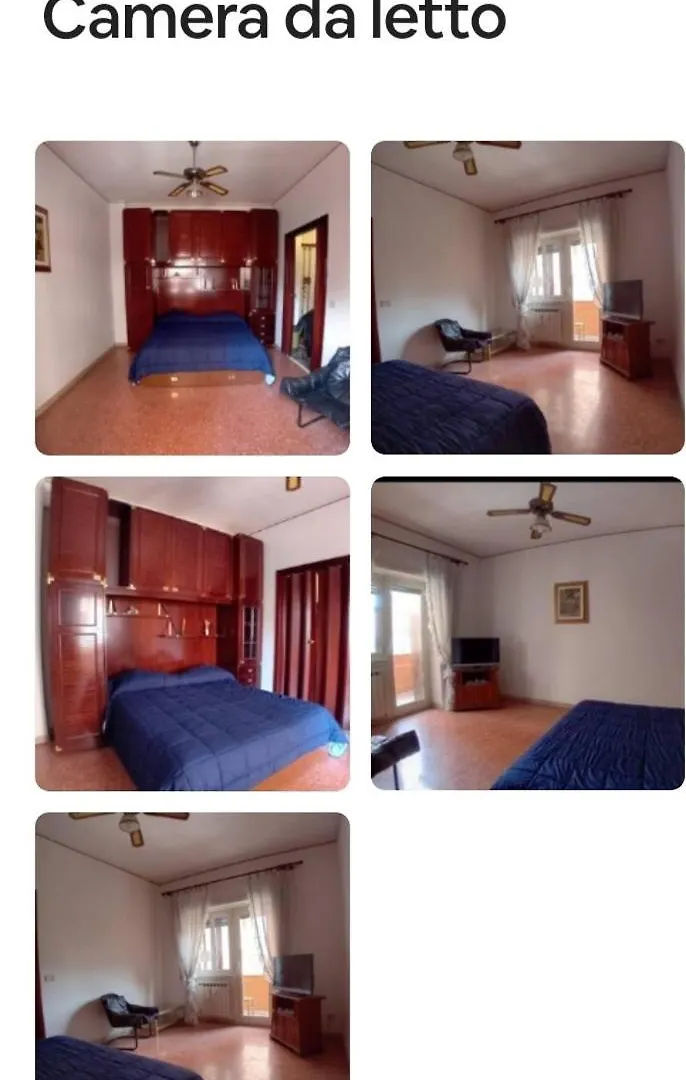This screenshot has width=686, height=1080.
Task: Open the second photo showing window, armchair and TV
Action: tap(527, 298)
